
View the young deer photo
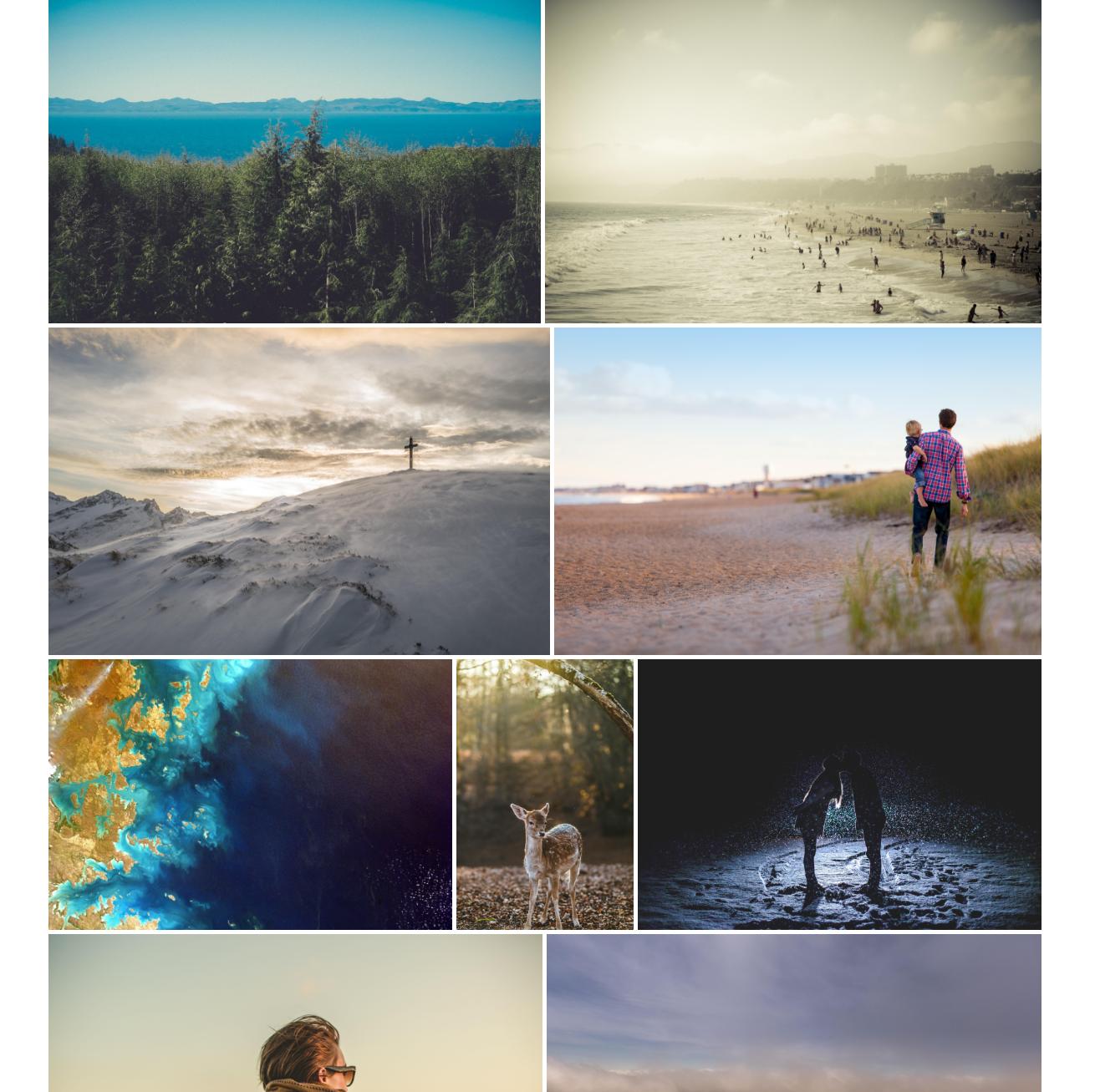544,794
